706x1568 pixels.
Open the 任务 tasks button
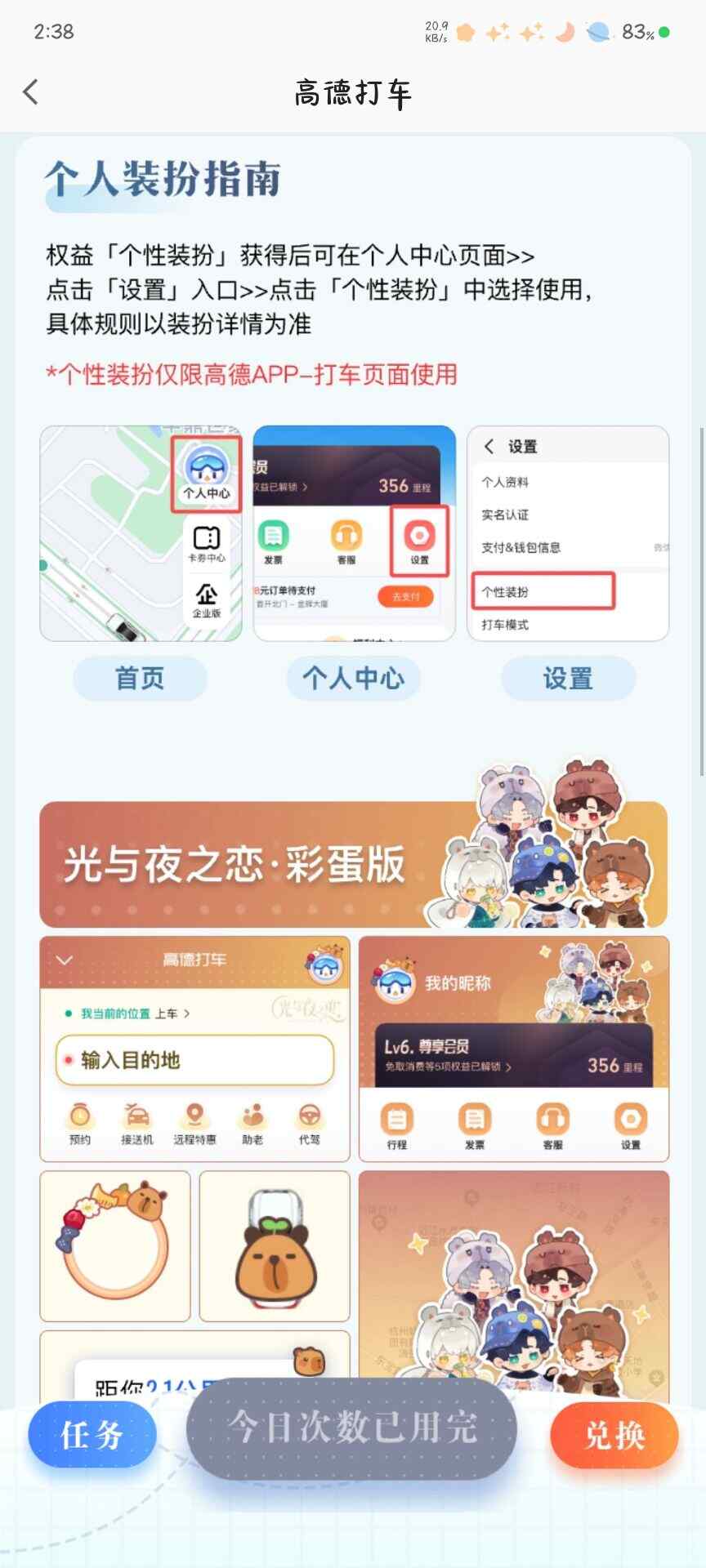[x=92, y=1435]
